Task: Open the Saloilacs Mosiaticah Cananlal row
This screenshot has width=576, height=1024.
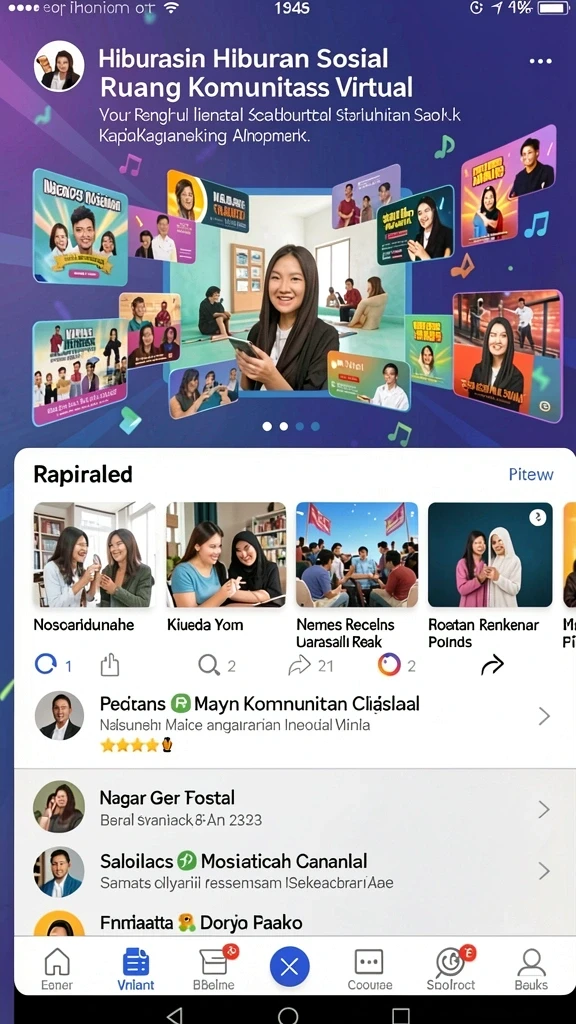Action: [295, 871]
